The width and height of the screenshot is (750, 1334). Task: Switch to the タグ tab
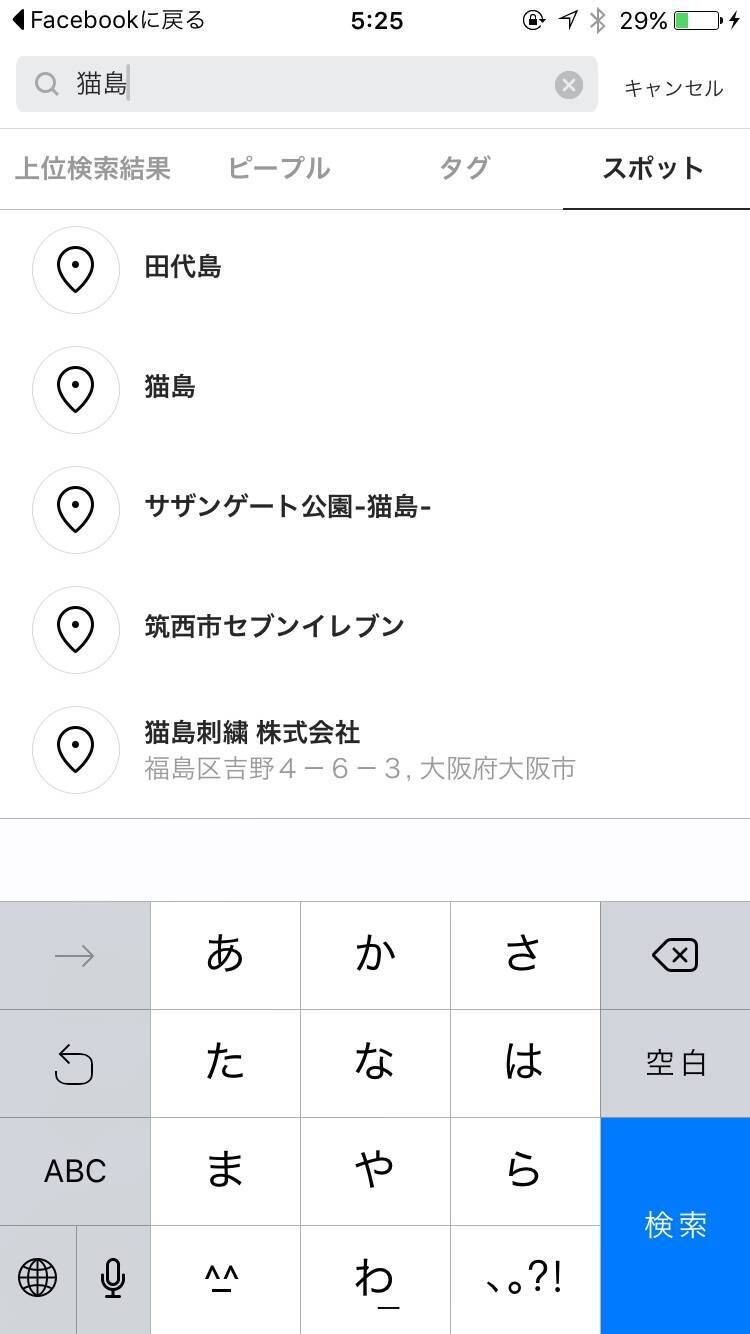465,168
